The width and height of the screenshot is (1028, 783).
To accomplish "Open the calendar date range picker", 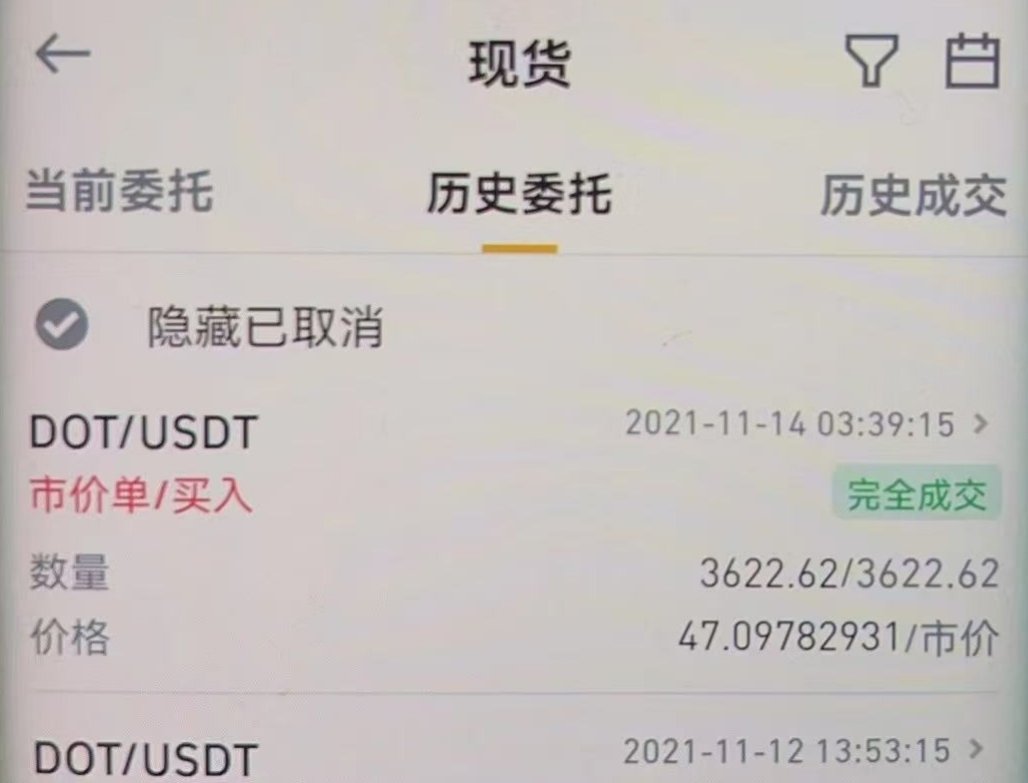I will 972,62.
